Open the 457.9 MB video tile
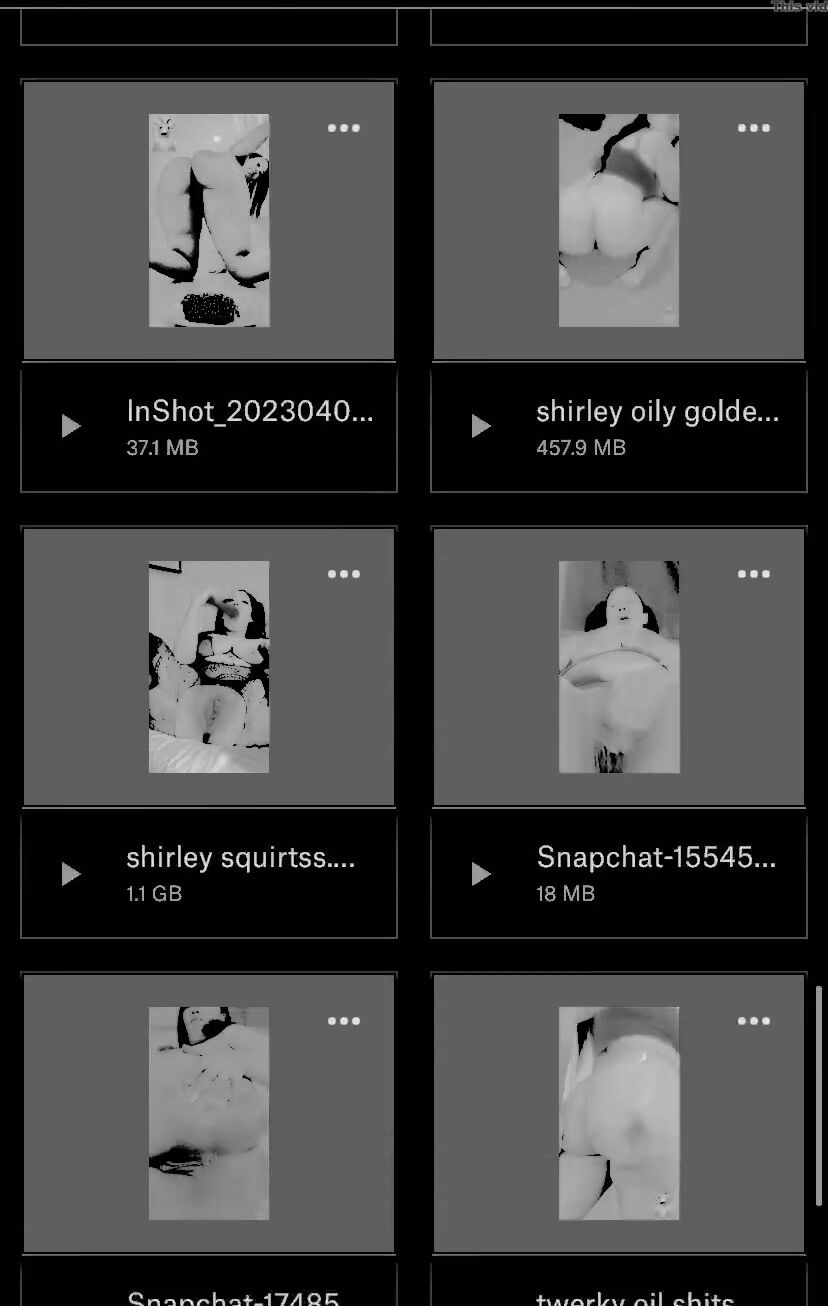The width and height of the screenshot is (828, 1306). [619, 220]
